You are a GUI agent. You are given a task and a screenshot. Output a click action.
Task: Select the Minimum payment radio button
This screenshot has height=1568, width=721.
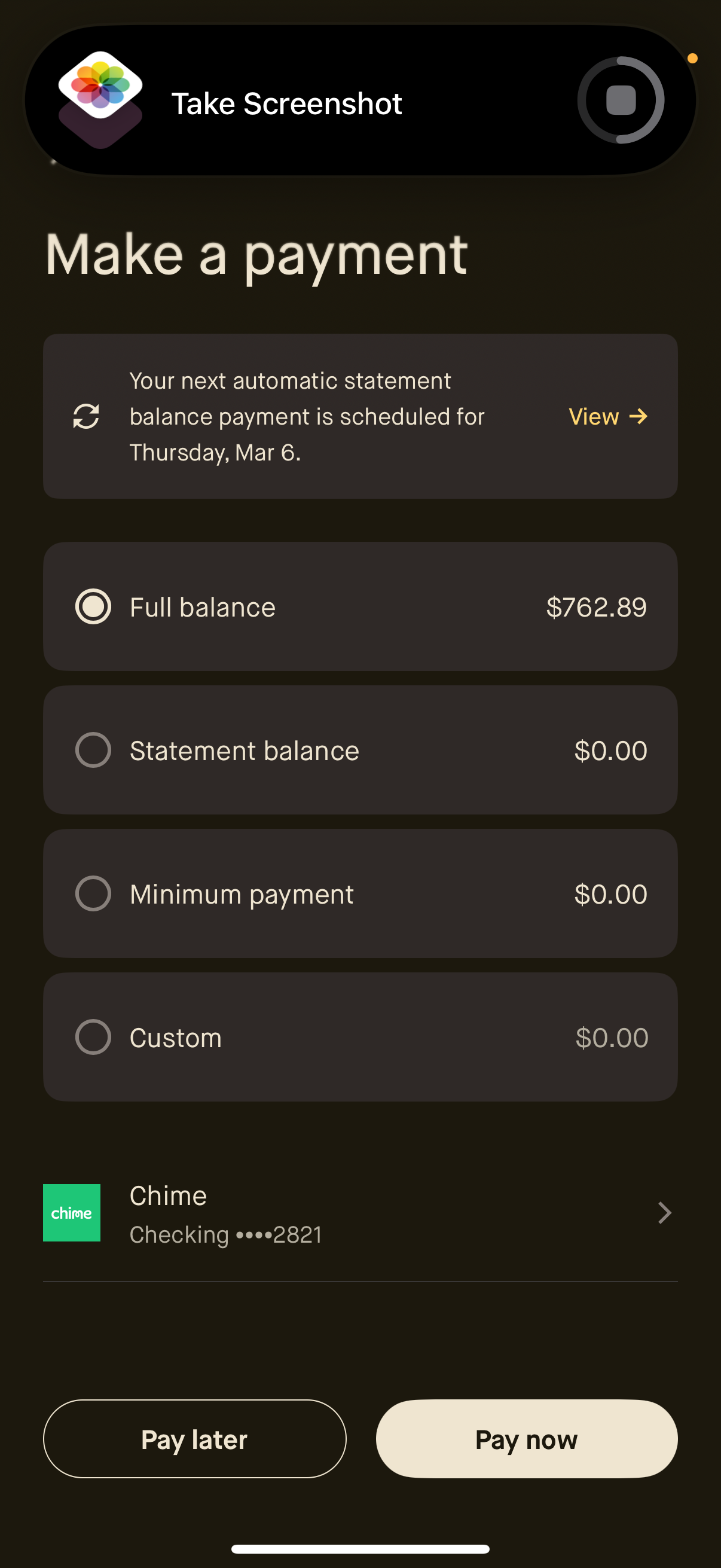pos(93,893)
